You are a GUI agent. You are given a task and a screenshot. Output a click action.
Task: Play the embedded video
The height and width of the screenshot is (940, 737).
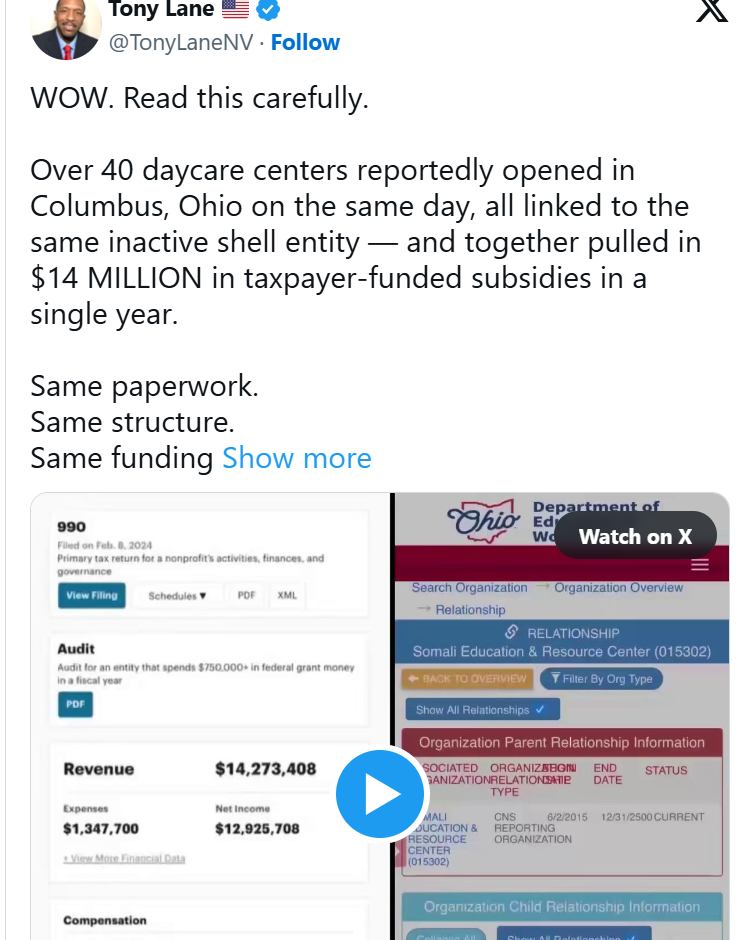[x=380, y=795]
